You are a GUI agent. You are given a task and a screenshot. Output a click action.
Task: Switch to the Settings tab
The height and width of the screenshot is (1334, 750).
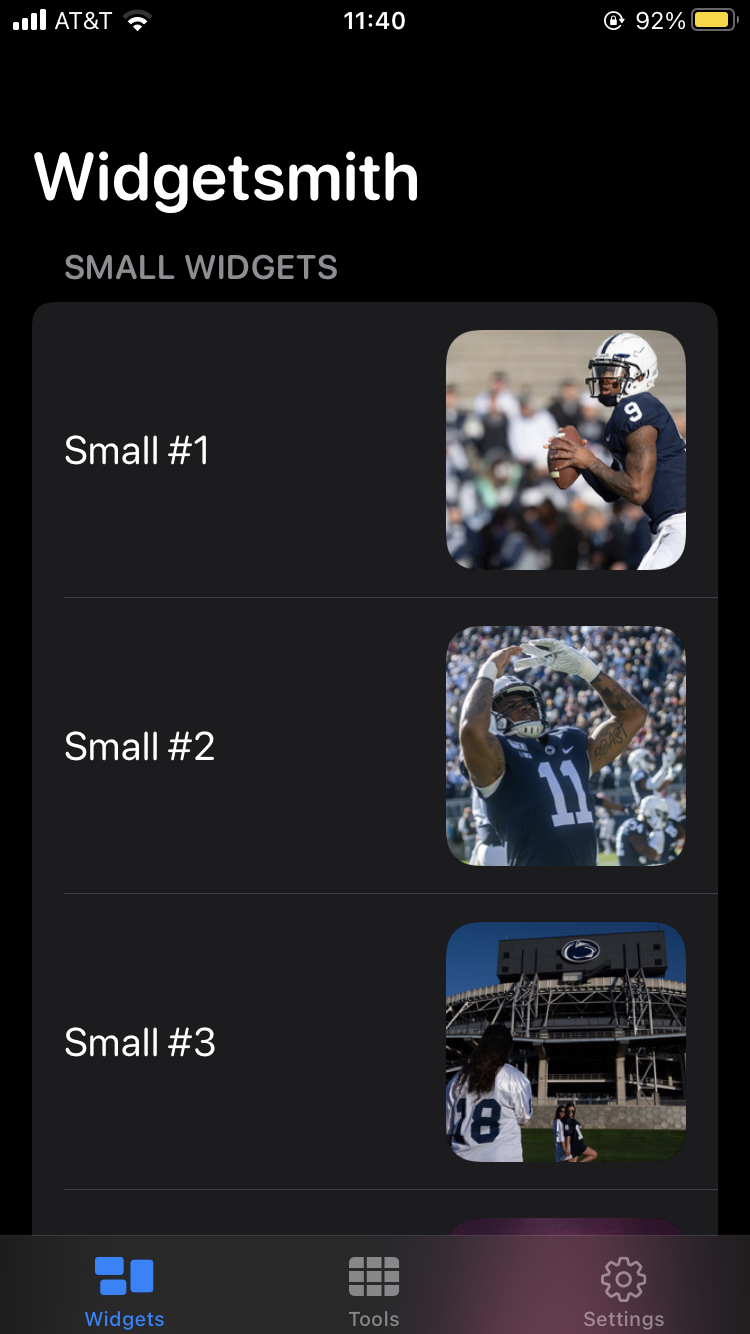coord(623,1290)
